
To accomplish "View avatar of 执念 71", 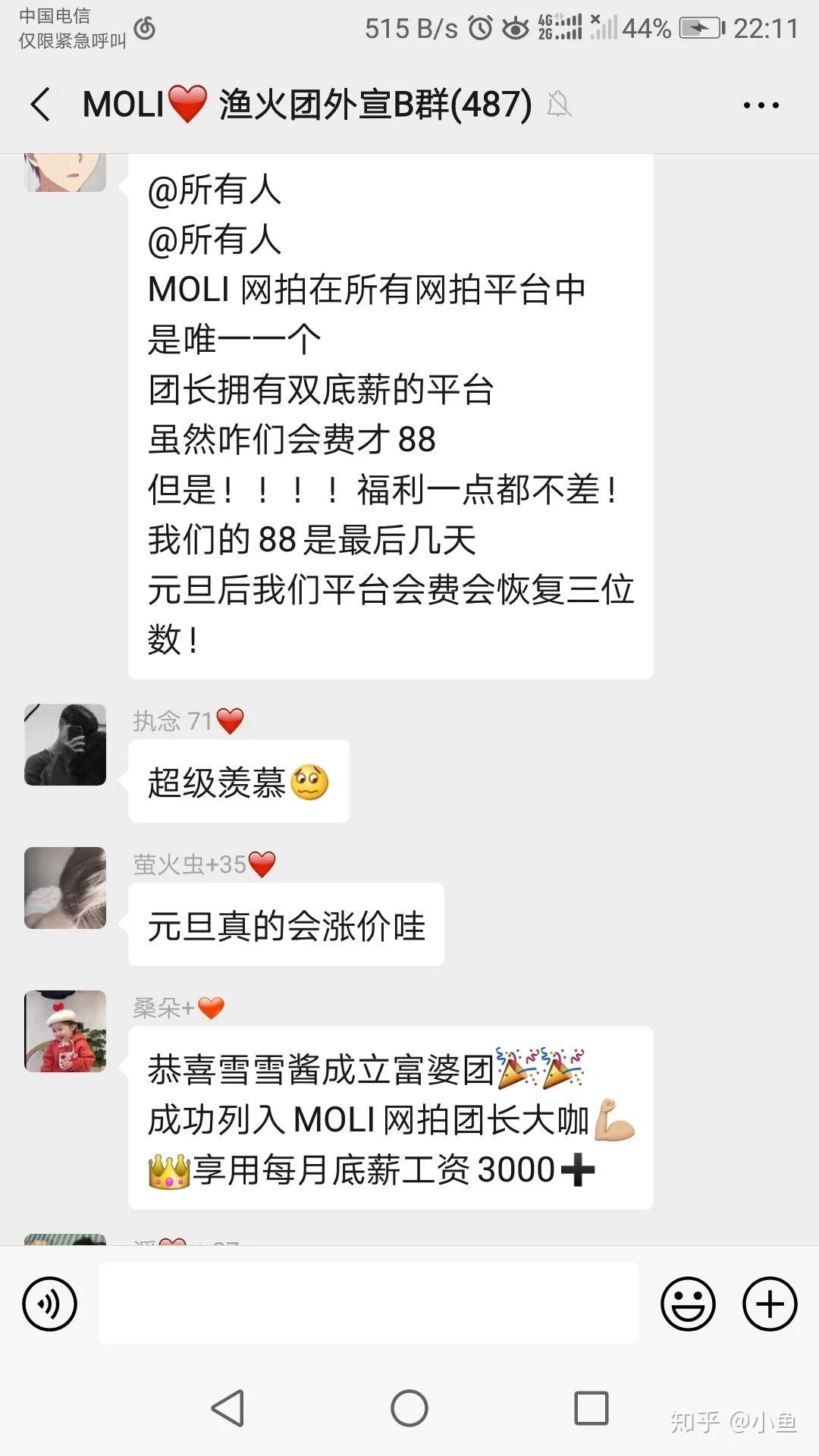I will pos(65,745).
